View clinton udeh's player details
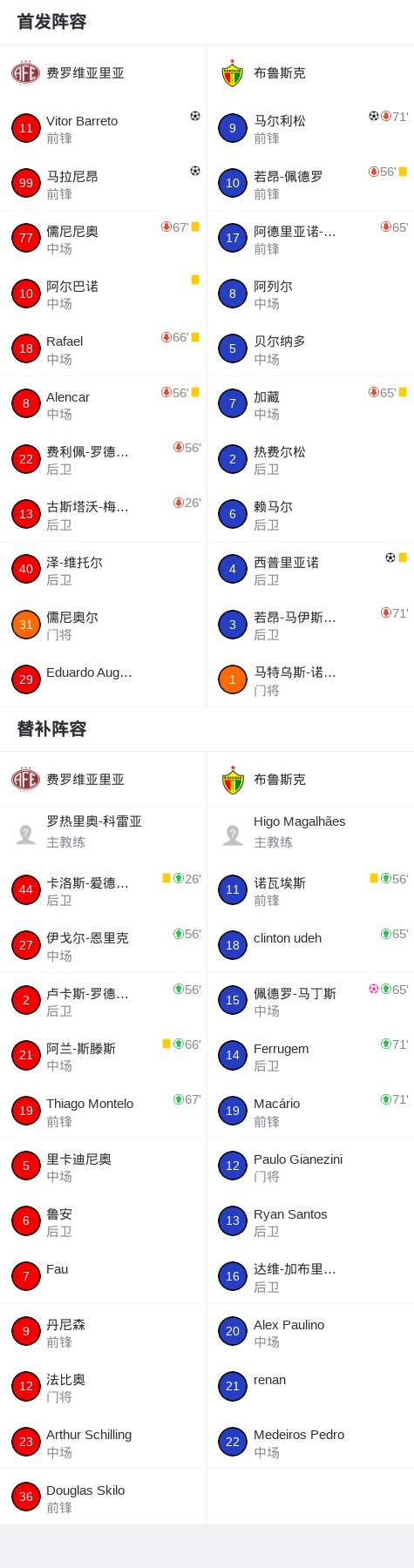414x1568 pixels. (x=310, y=945)
